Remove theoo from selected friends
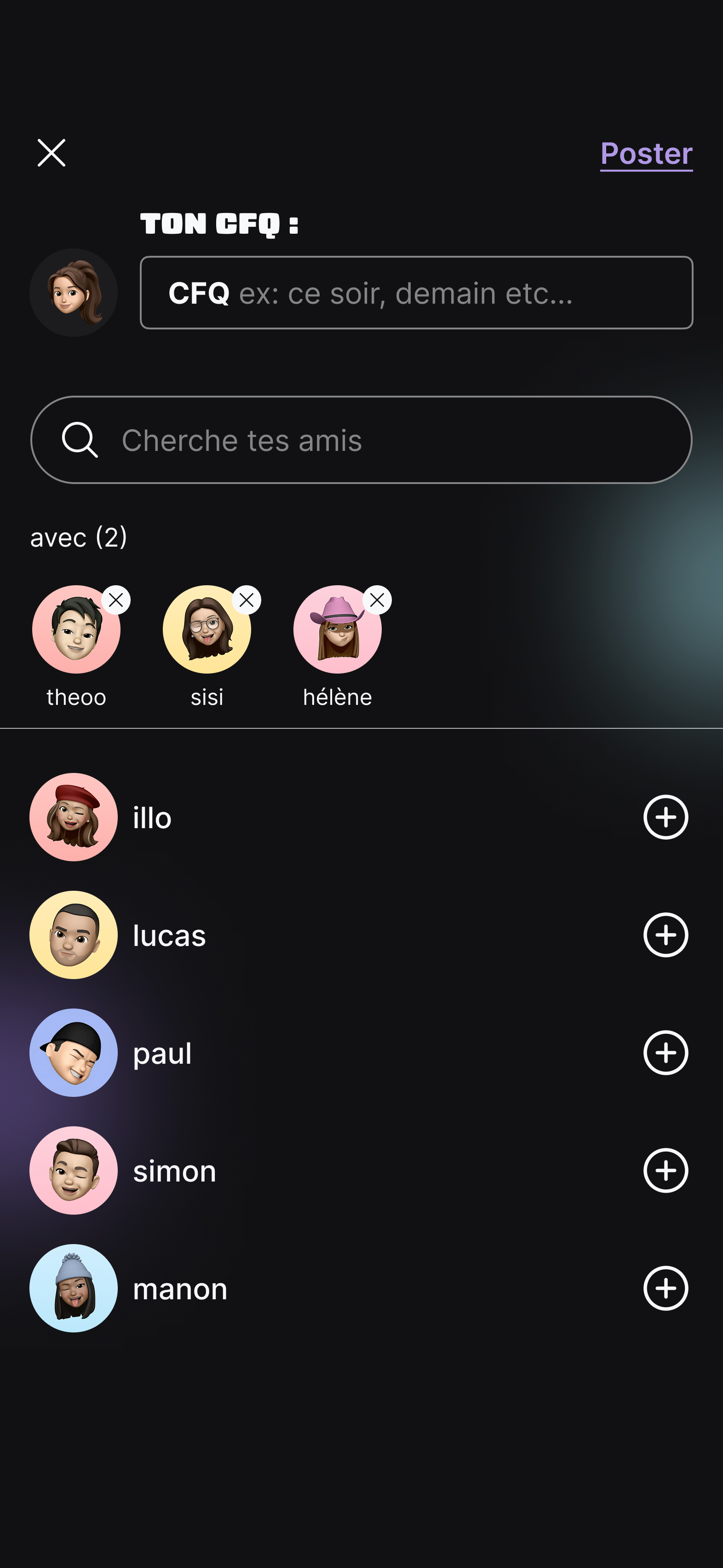 coord(115,601)
